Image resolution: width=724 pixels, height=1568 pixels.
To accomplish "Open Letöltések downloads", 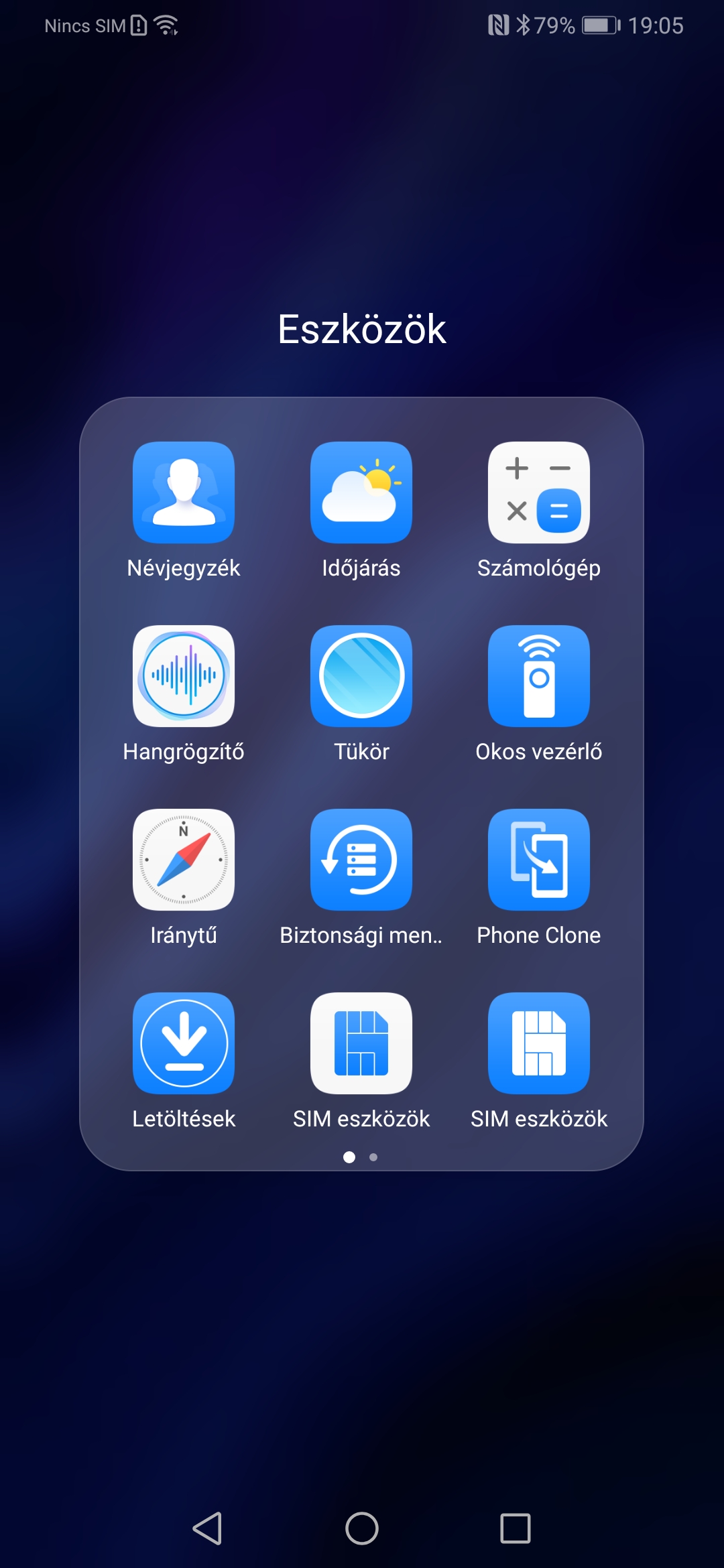I will click(x=184, y=1043).
